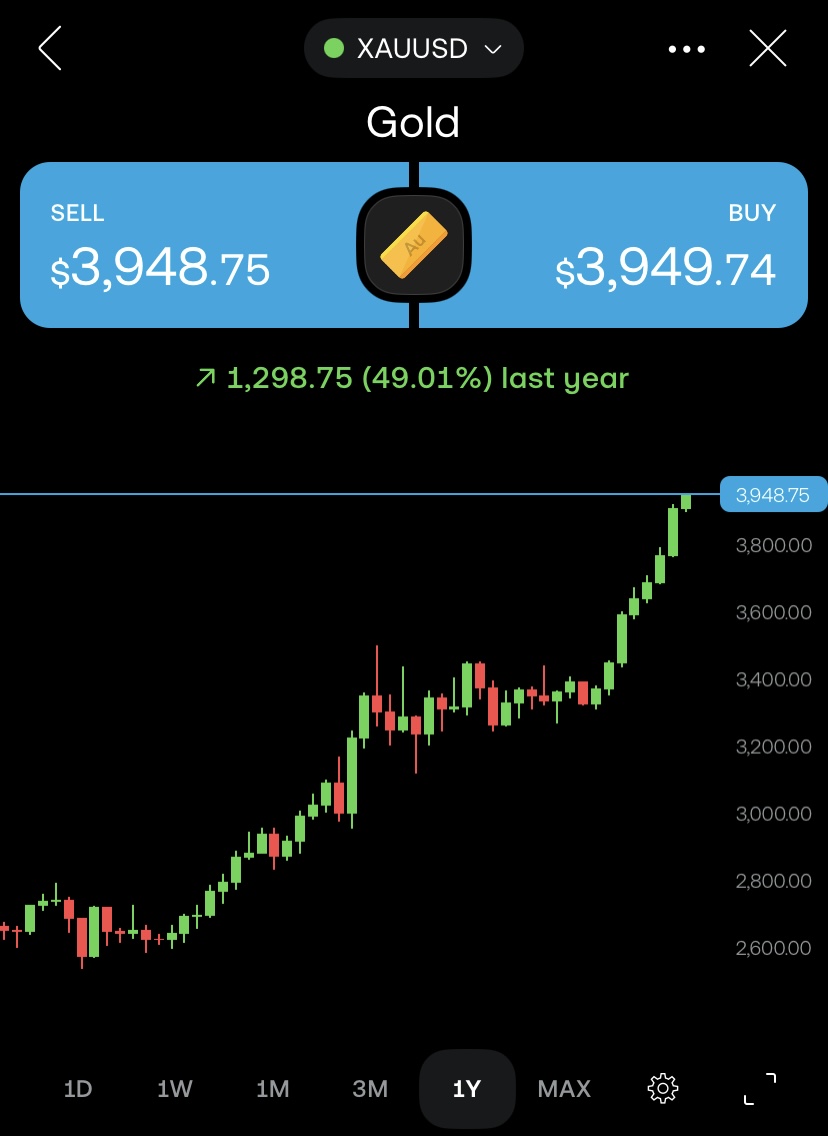Open the three-dot overflow menu
Viewport: 828px width, 1136px height.
[x=686, y=49]
